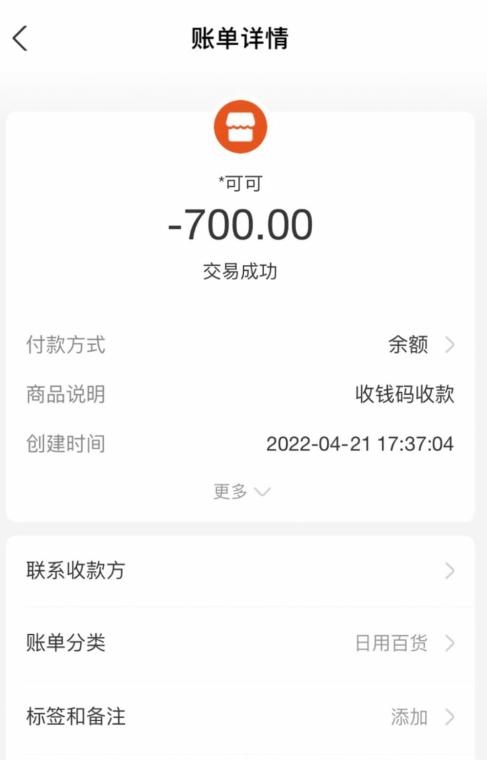Add a note under 标签和备注

click(x=240, y=716)
